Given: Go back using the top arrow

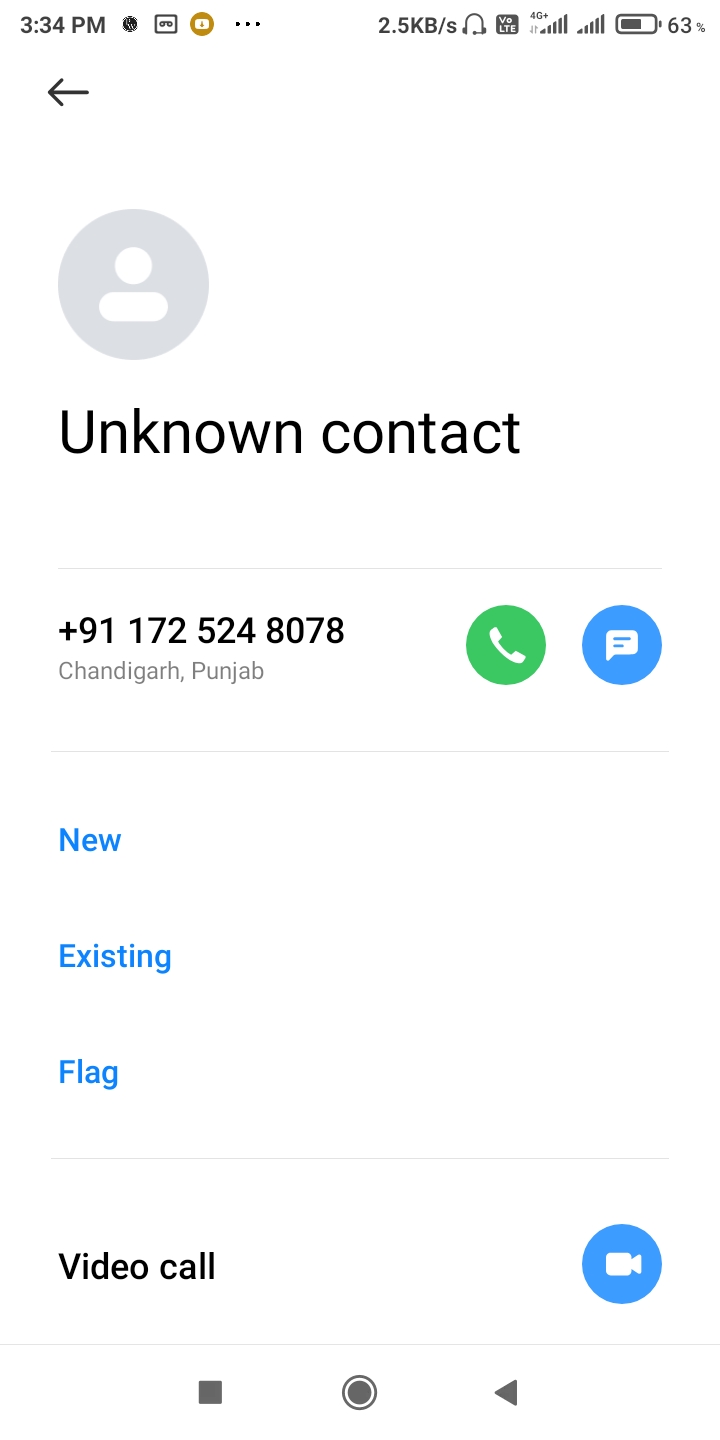Looking at the screenshot, I should click(68, 93).
